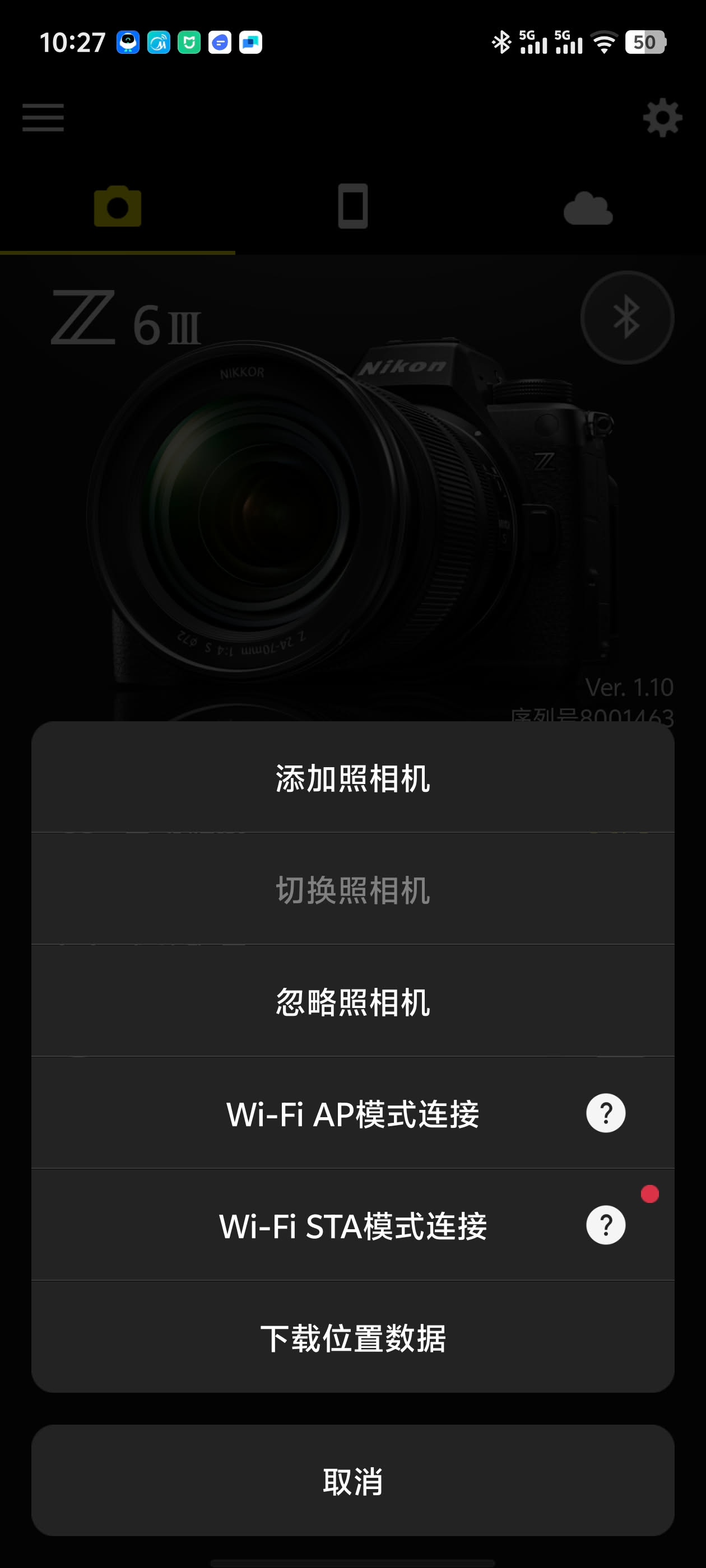The image size is (706, 1568).
Task: Select Wi-Fi AP模式连接
Action: [352, 1113]
